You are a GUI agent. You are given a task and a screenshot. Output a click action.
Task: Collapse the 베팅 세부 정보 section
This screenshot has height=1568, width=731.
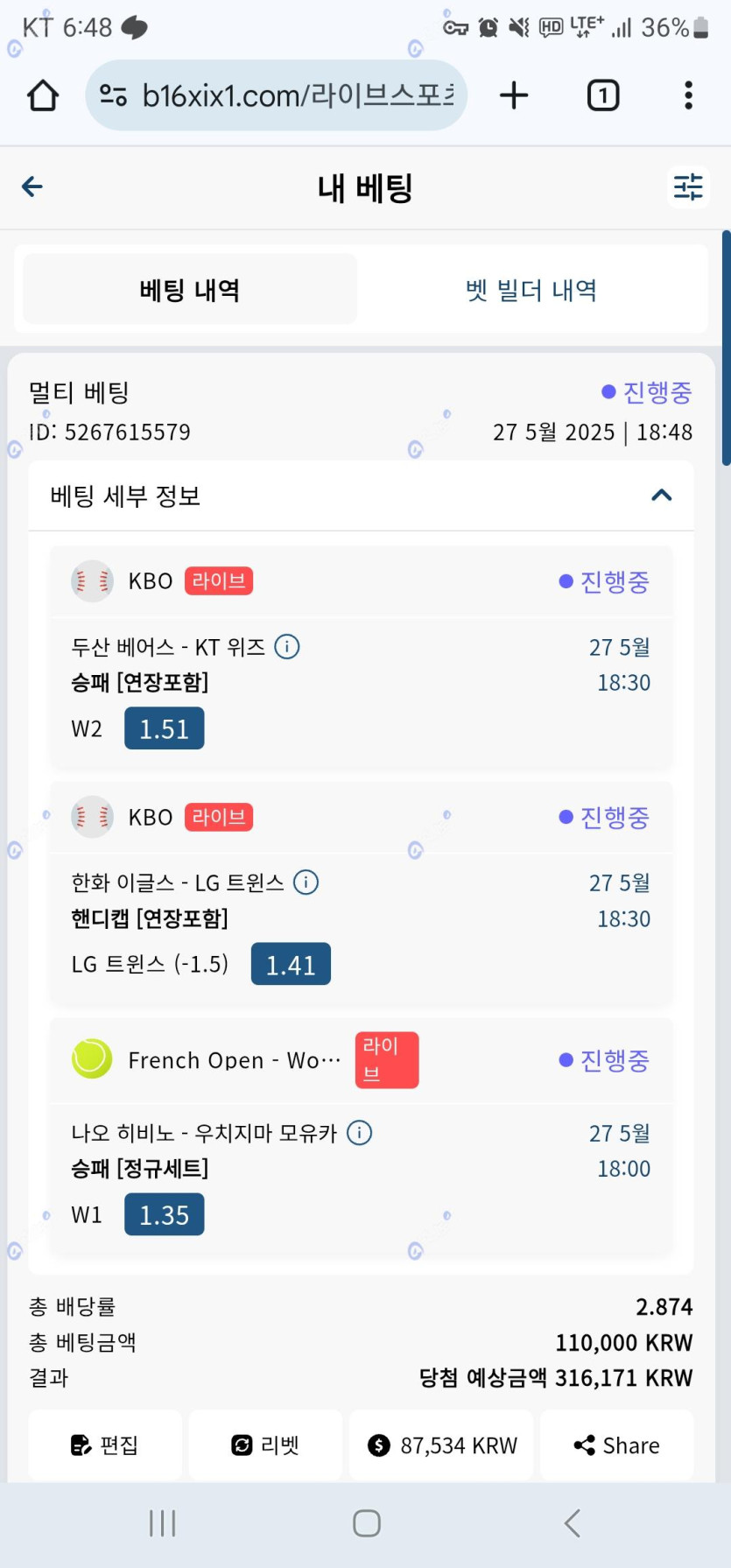click(662, 496)
